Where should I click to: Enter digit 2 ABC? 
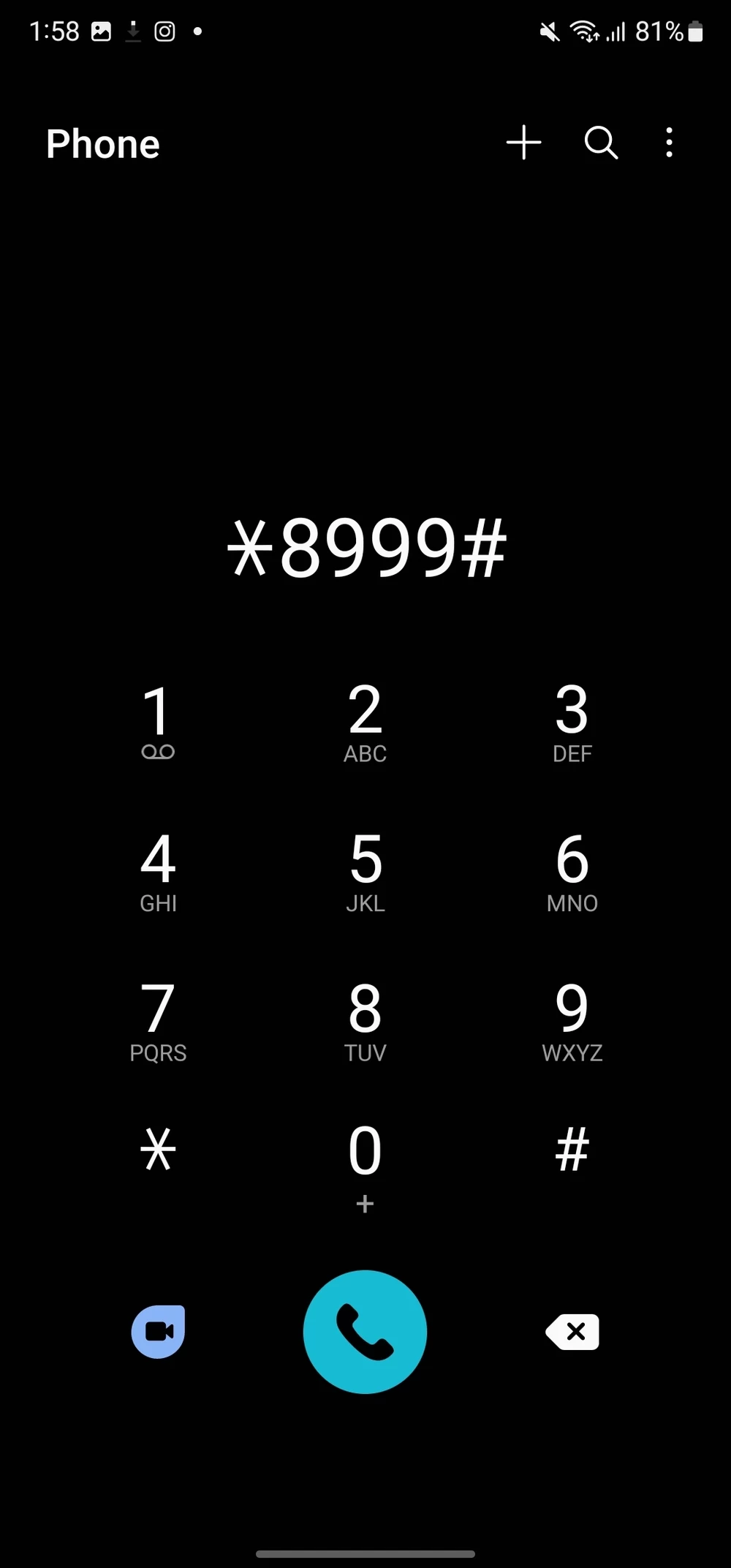coord(365,721)
